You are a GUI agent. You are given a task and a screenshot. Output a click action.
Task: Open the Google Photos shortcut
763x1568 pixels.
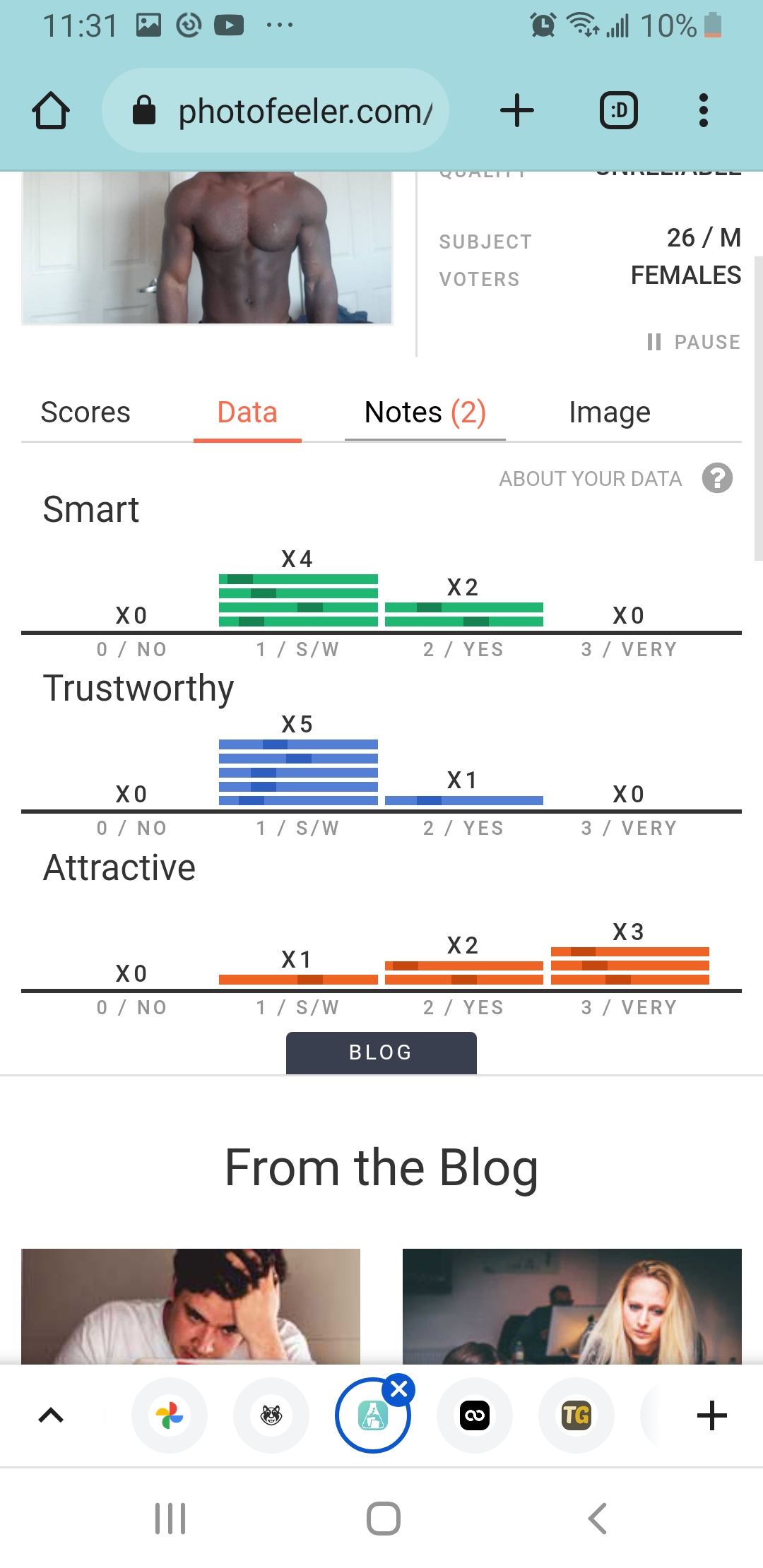click(x=170, y=1415)
